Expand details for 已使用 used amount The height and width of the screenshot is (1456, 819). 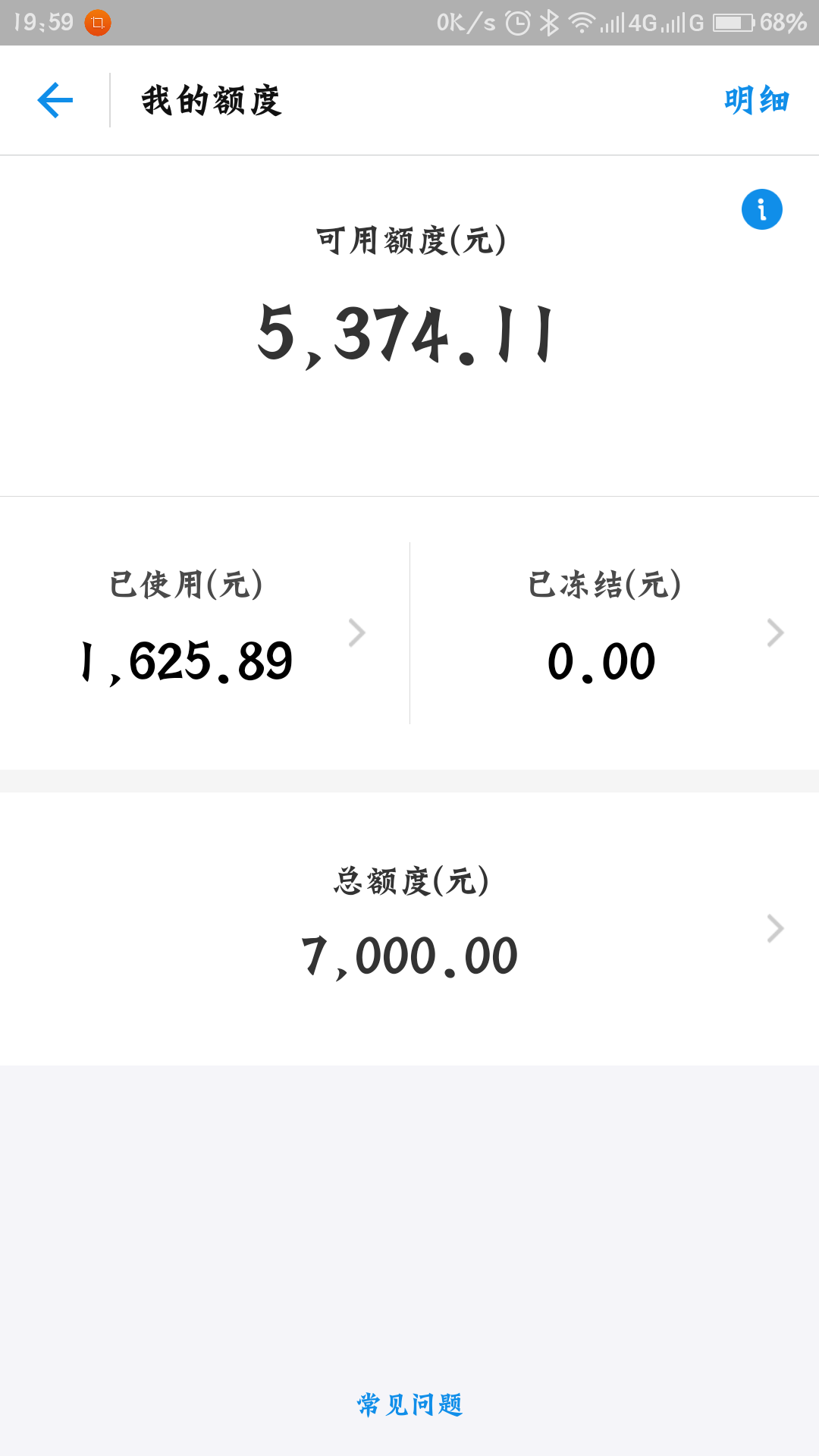[356, 632]
